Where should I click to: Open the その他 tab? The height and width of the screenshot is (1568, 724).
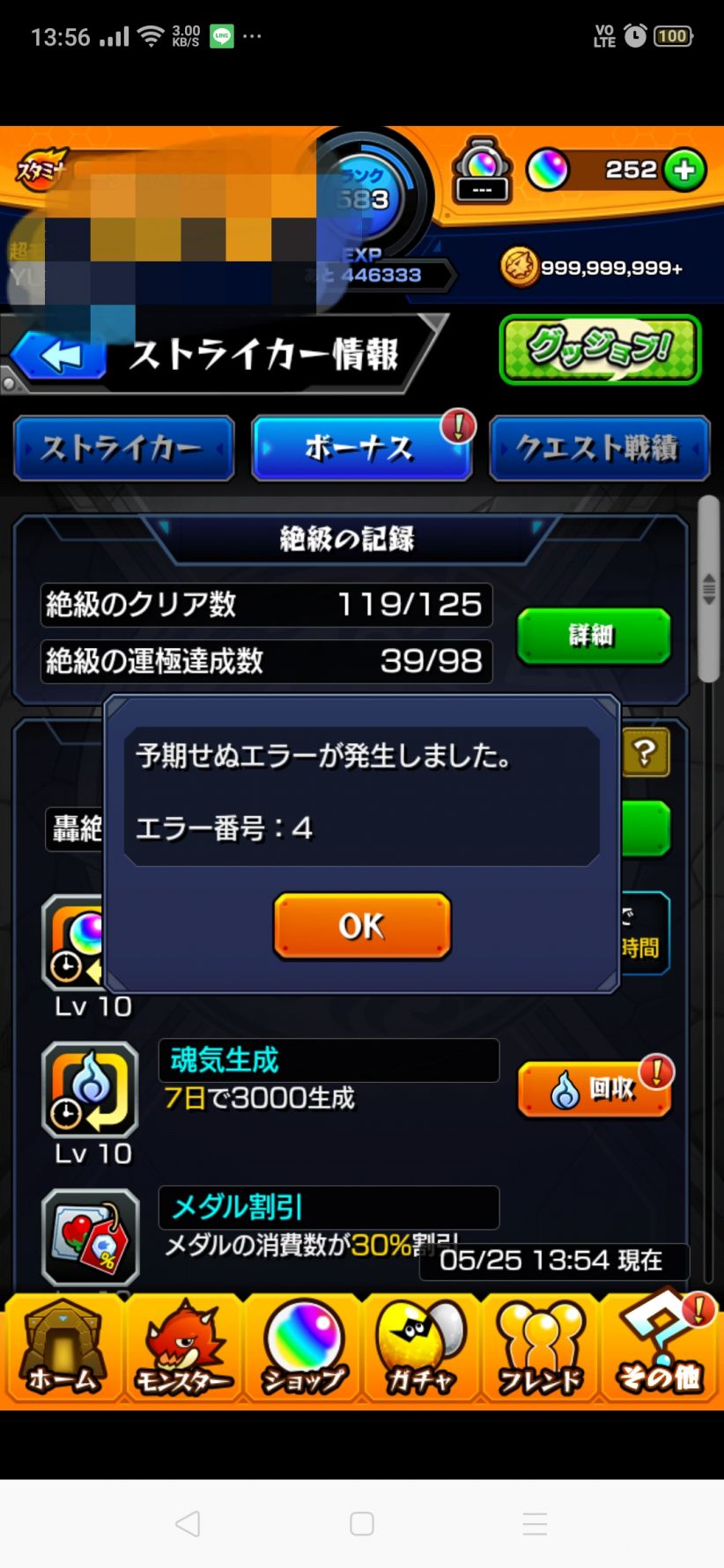point(661,1348)
